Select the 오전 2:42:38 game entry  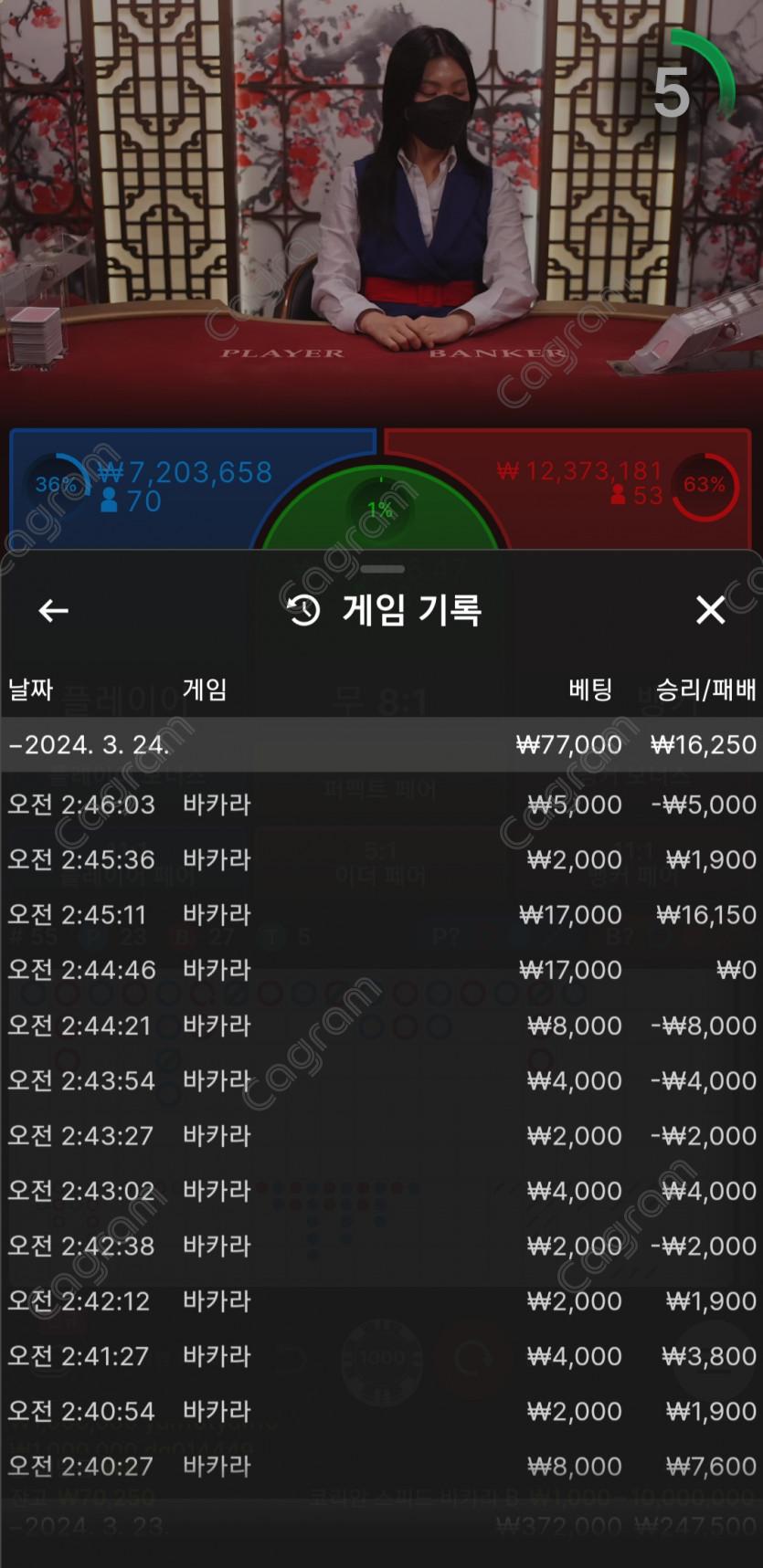pos(381,1246)
